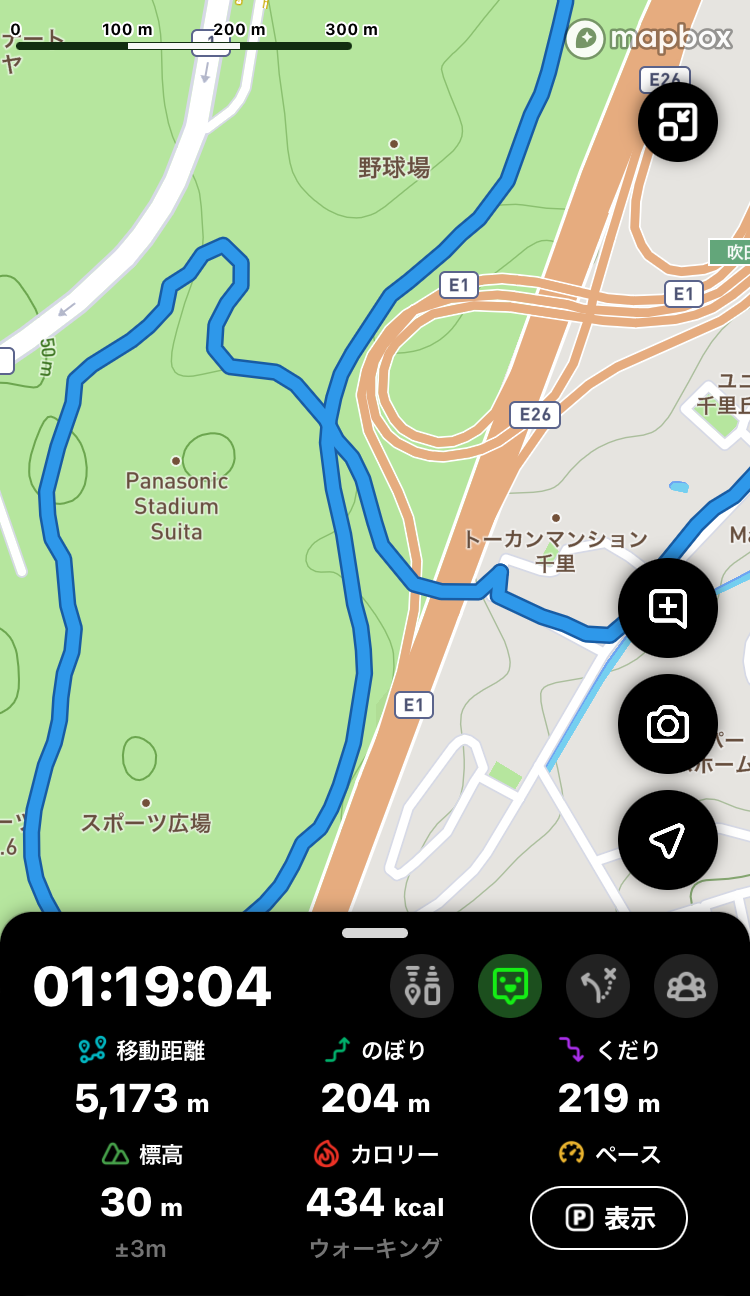This screenshot has height=1296, width=750.
Task: Open the map overview mode icon
Action: tap(677, 121)
